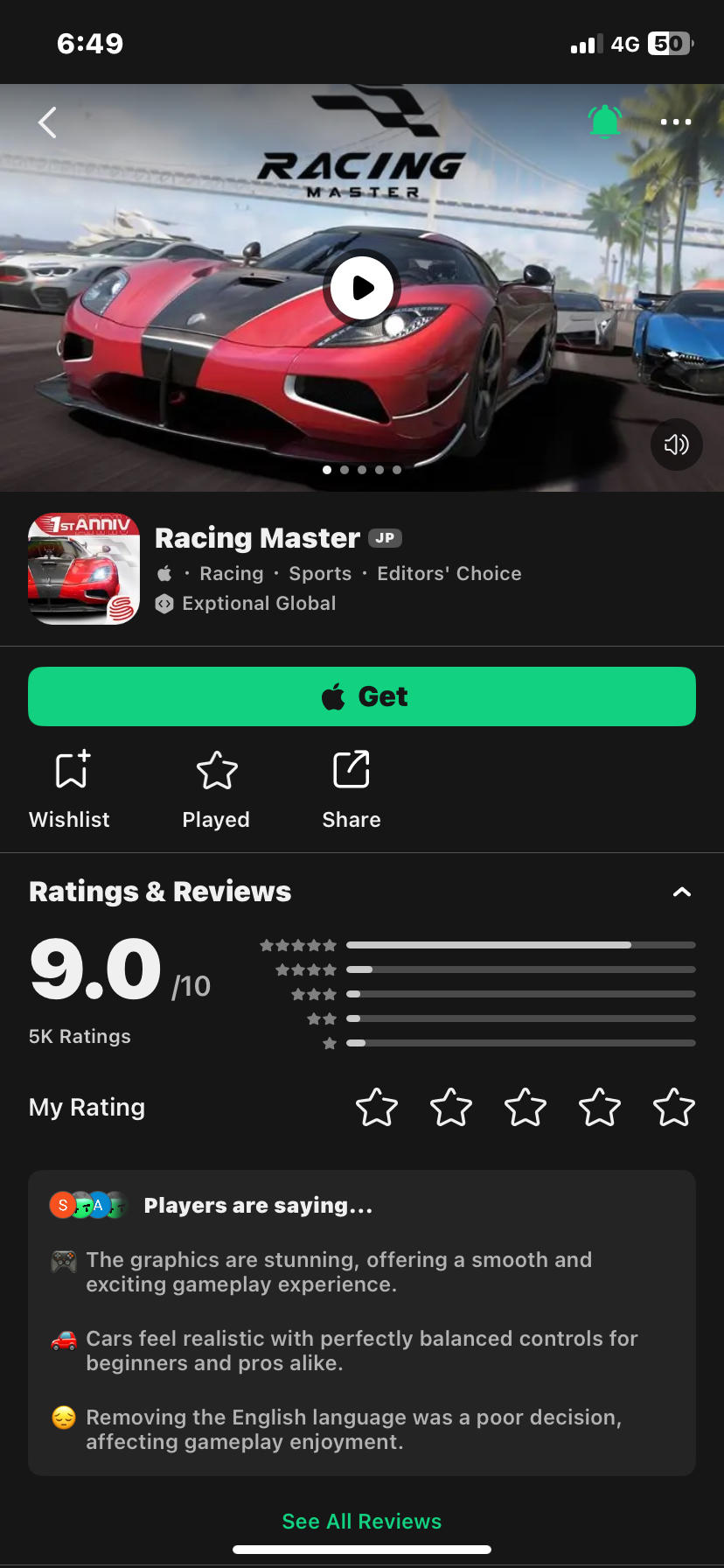Give a one-star rating in My Rating
724x1568 pixels.
377,1107
